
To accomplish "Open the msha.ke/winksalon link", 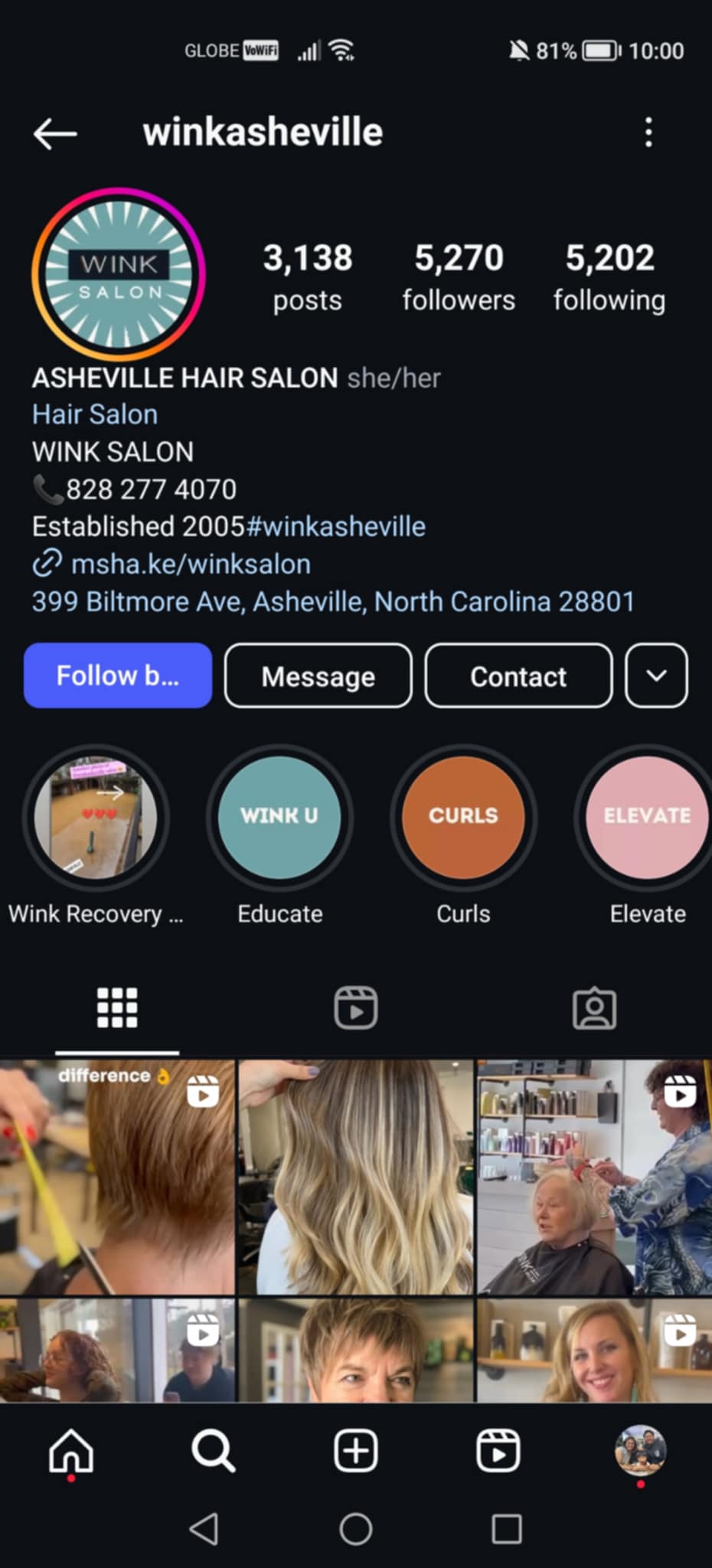I will pyautogui.click(x=190, y=564).
